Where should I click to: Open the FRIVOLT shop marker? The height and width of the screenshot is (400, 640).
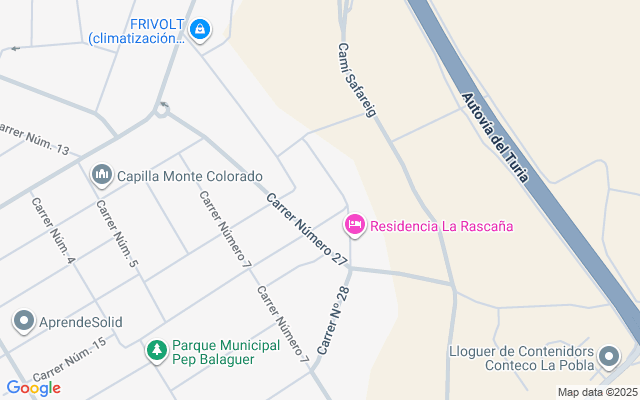tap(200, 30)
